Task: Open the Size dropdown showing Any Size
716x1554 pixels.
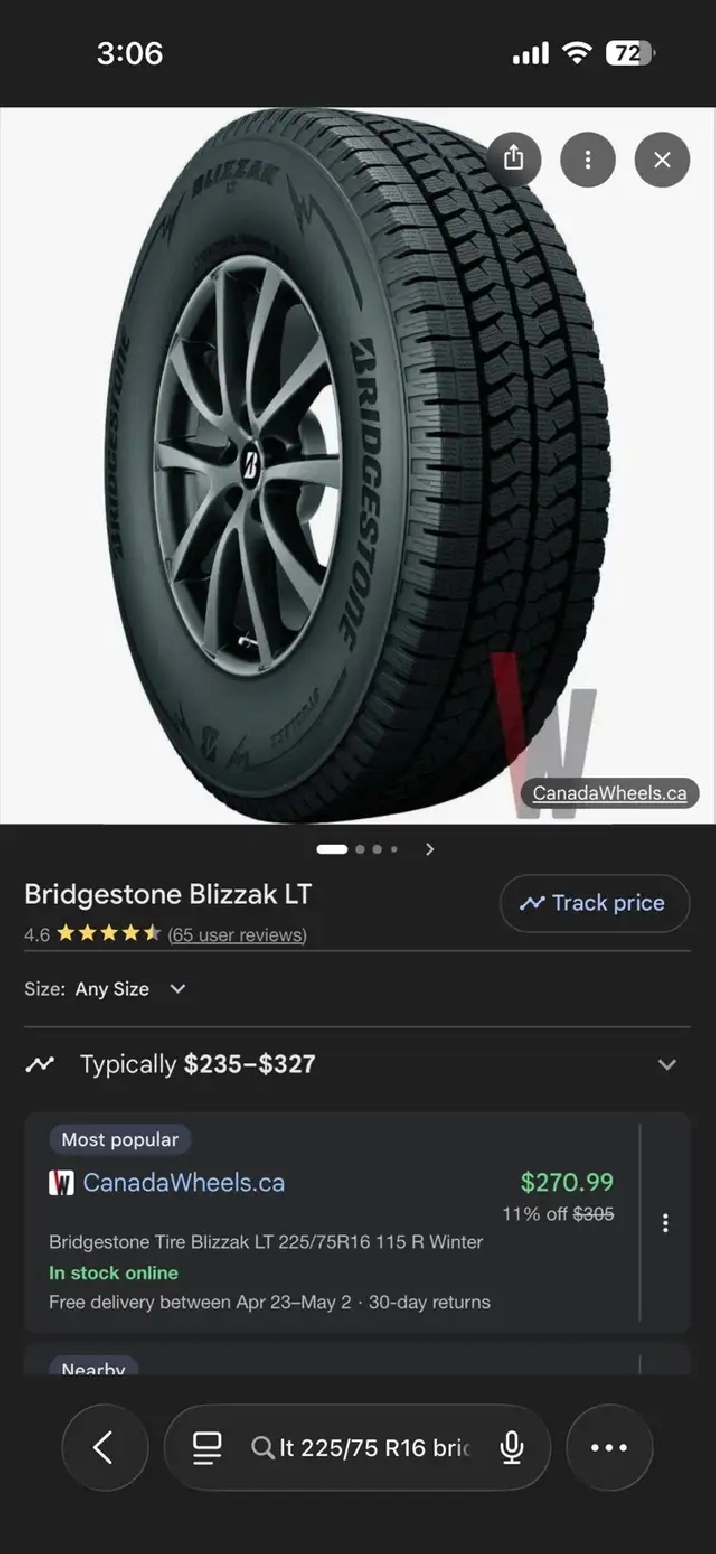Action: point(130,989)
